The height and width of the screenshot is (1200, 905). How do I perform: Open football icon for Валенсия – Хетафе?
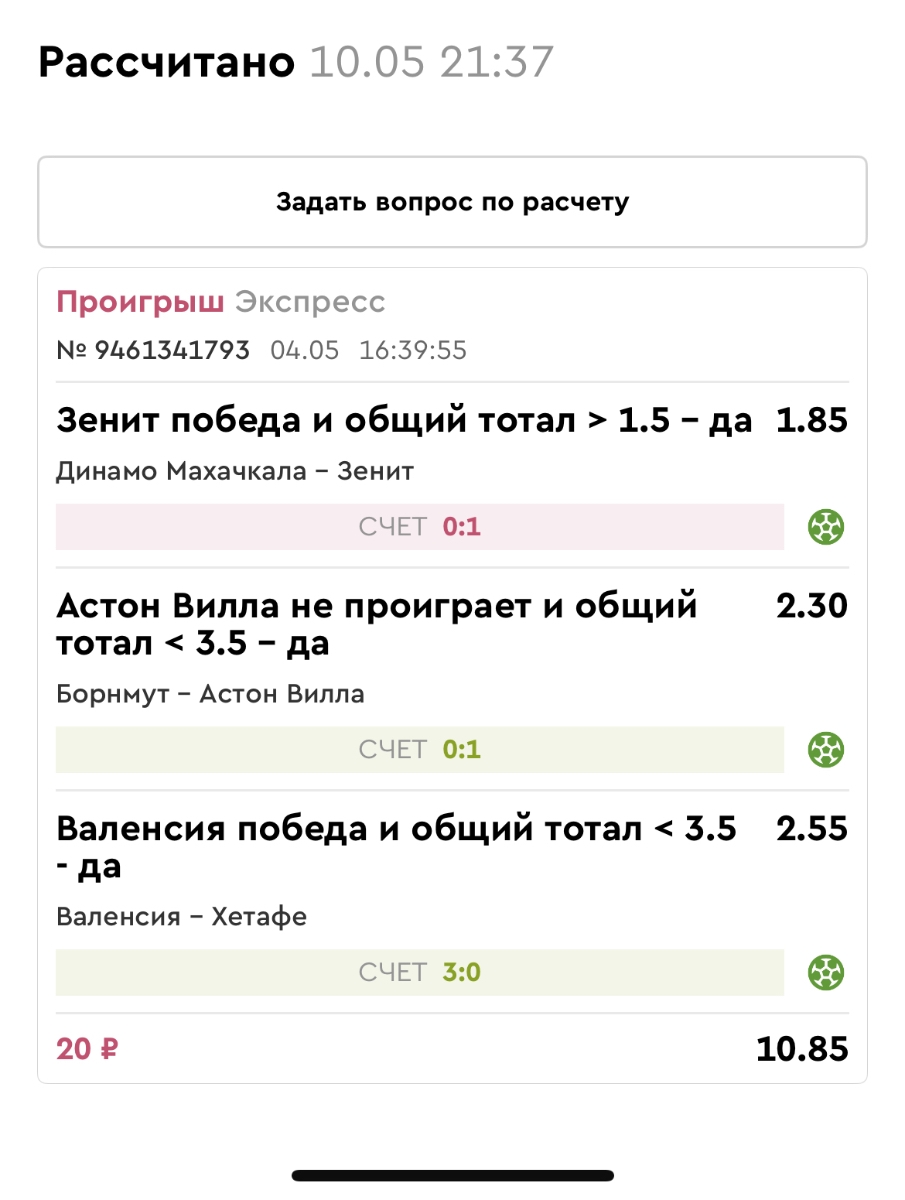(x=826, y=972)
